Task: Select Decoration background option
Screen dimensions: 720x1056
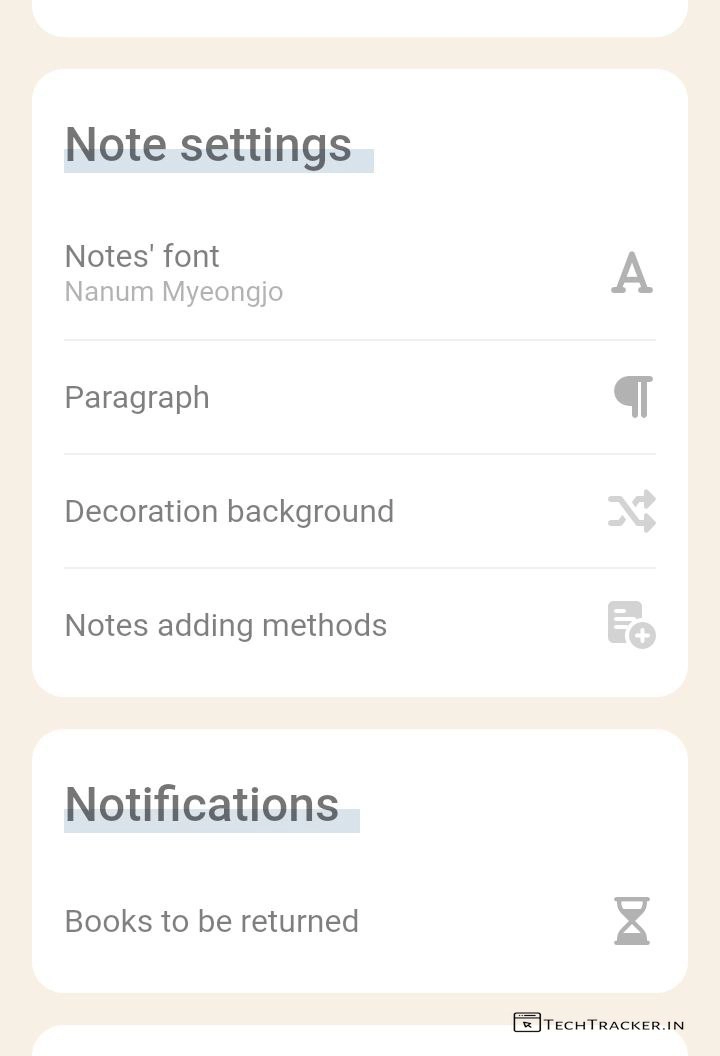Action: coord(359,511)
